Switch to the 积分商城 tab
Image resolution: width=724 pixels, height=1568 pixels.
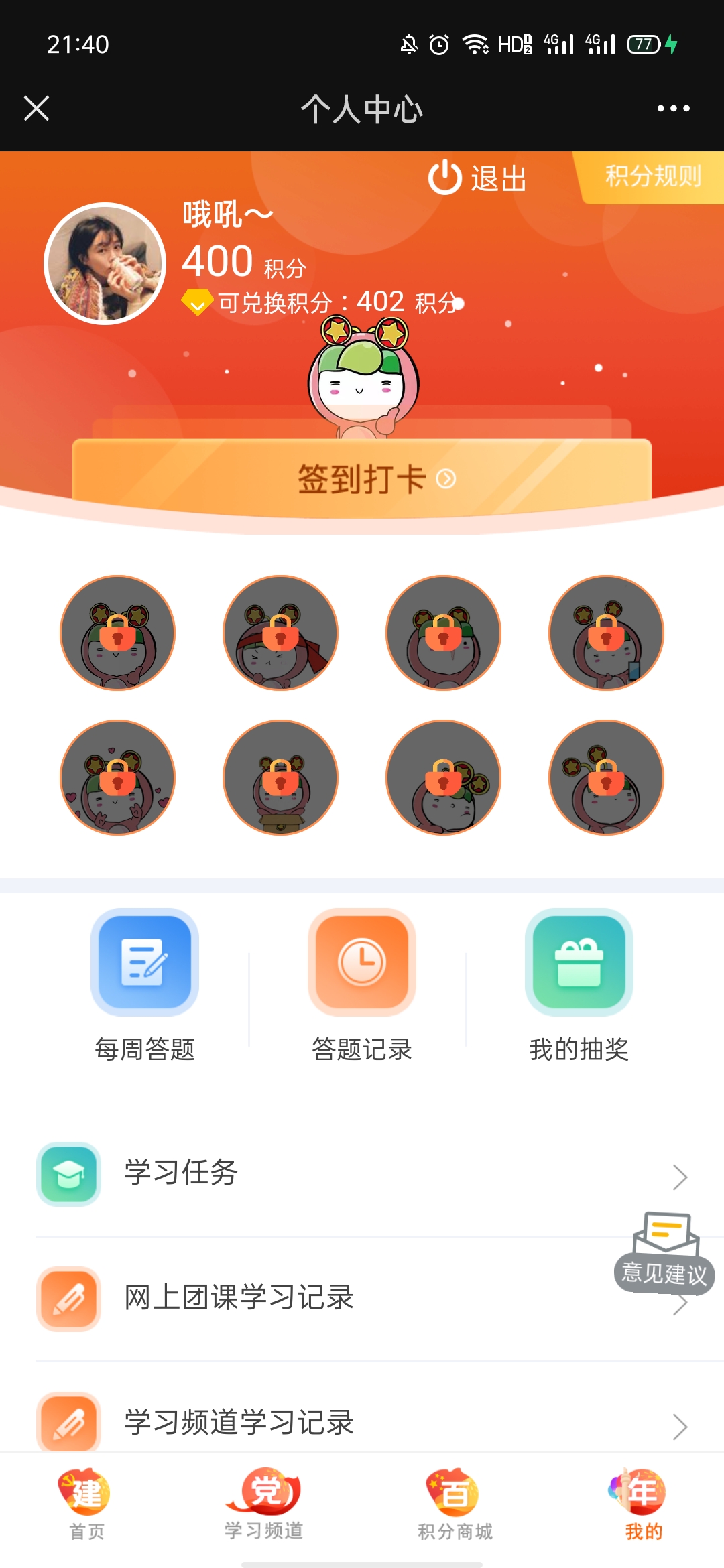tap(455, 1504)
